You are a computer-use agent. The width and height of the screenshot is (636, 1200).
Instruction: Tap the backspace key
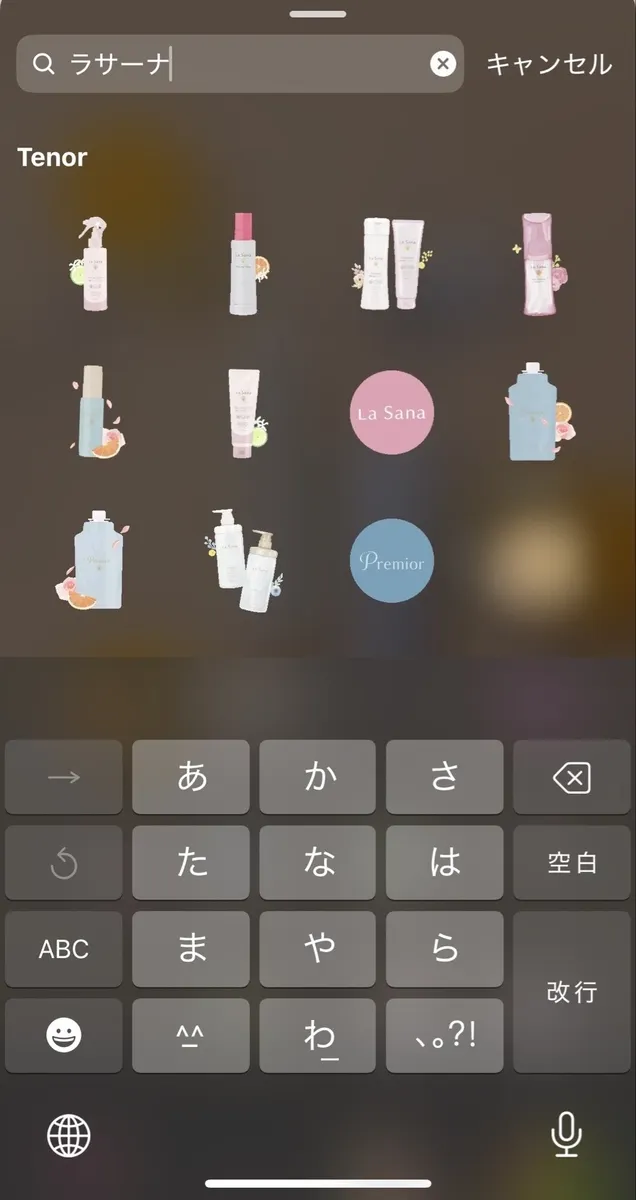pos(572,777)
